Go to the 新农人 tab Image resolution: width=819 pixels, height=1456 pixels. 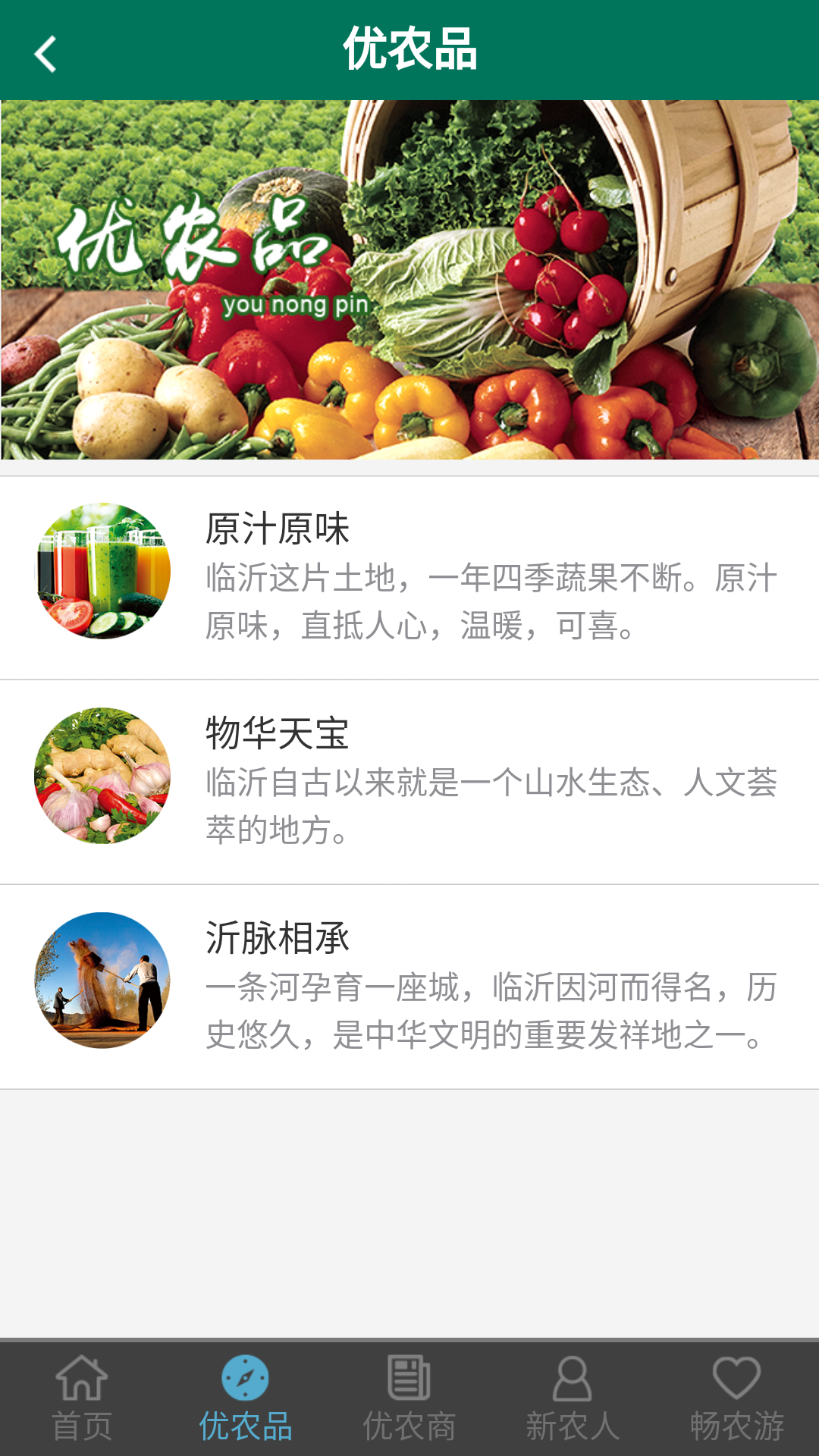[x=573, y=1399]
